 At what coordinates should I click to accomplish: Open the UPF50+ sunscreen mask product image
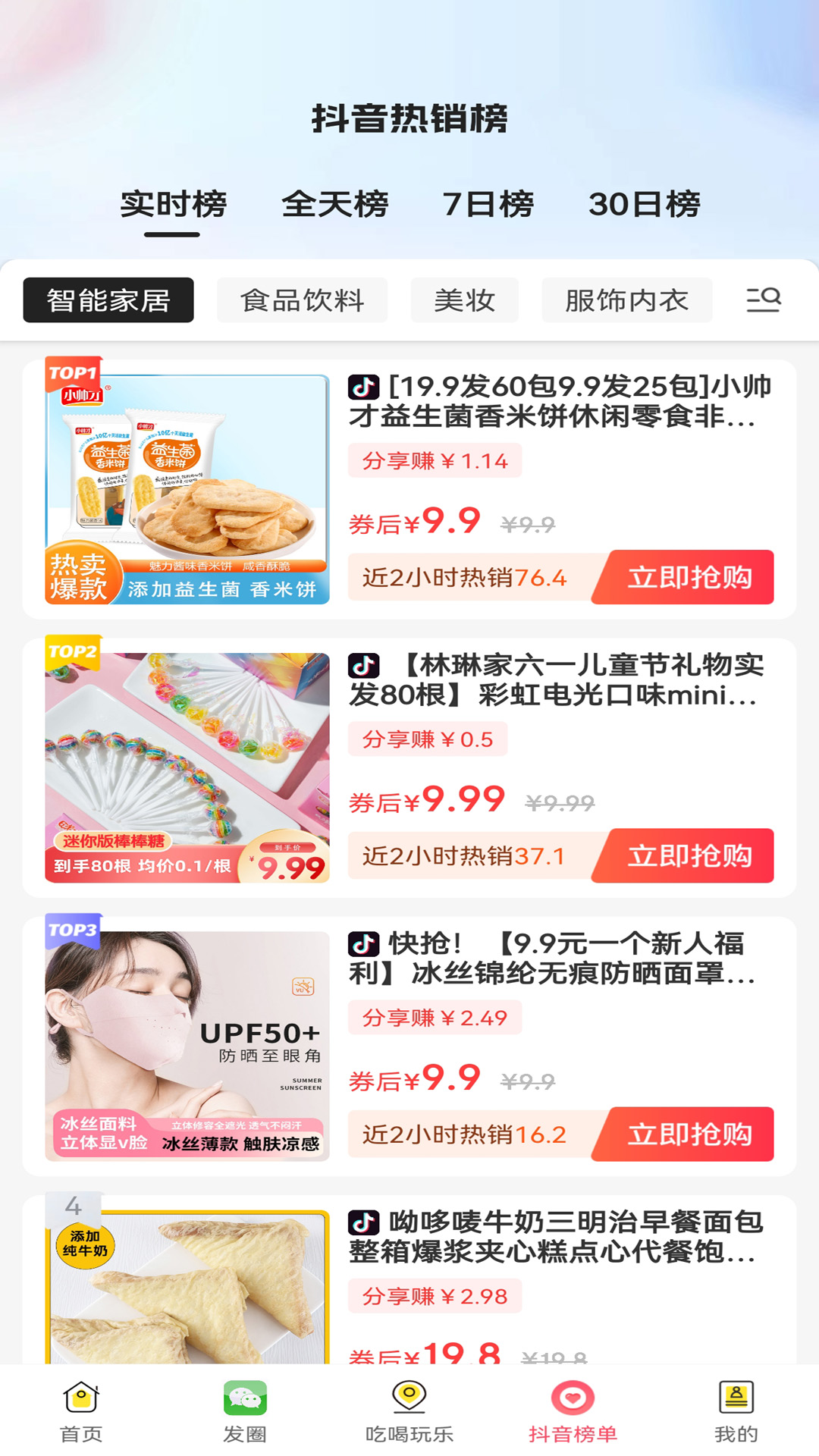[x=187, y=1040]
